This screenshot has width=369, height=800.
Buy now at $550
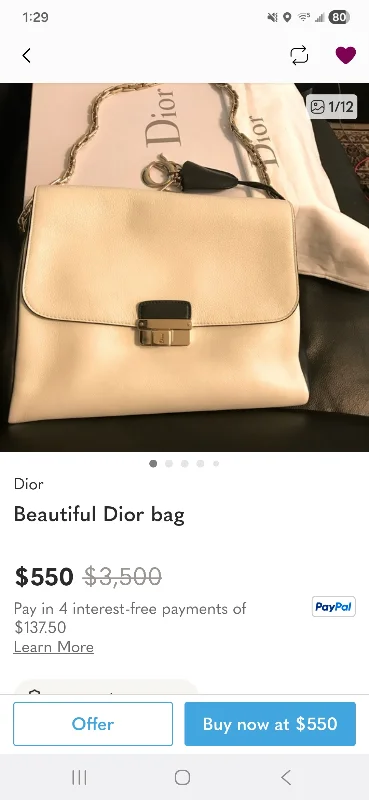coord(270,723)
